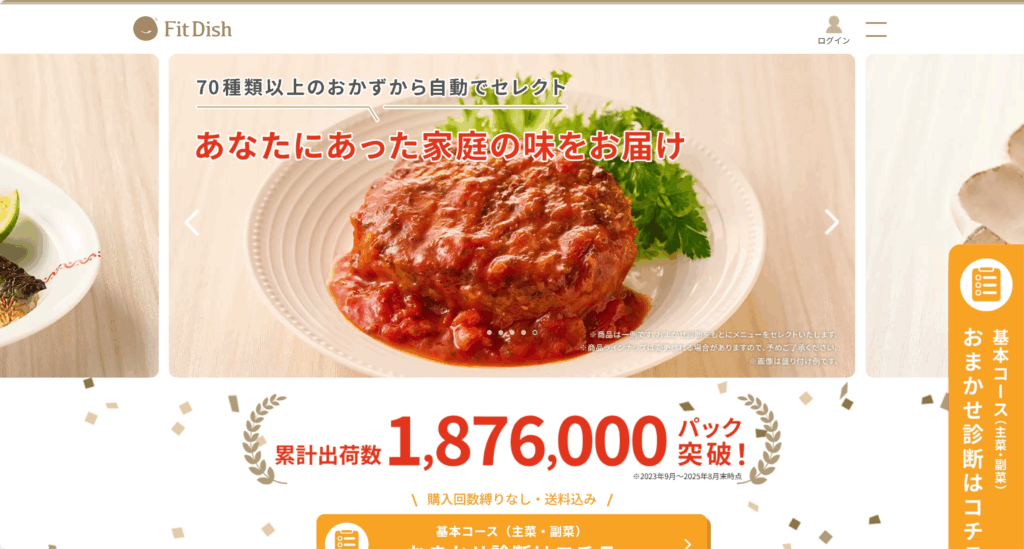This screenshot has width=1024, height=549.
Task: Open the hamburger steak banner slide
Action: (511, 250)
